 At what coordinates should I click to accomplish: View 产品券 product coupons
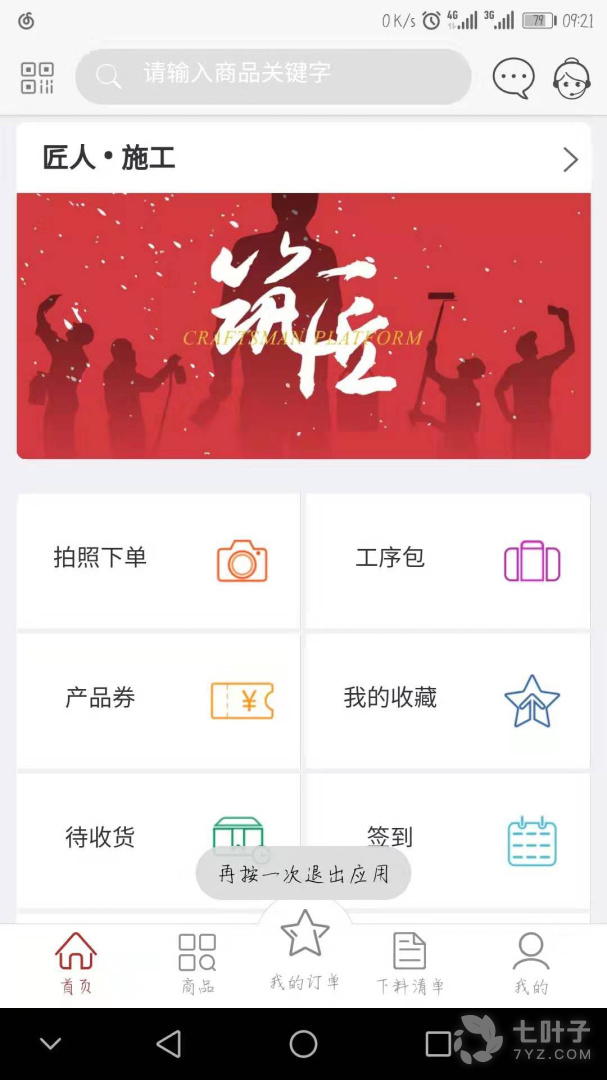[158, 700]
